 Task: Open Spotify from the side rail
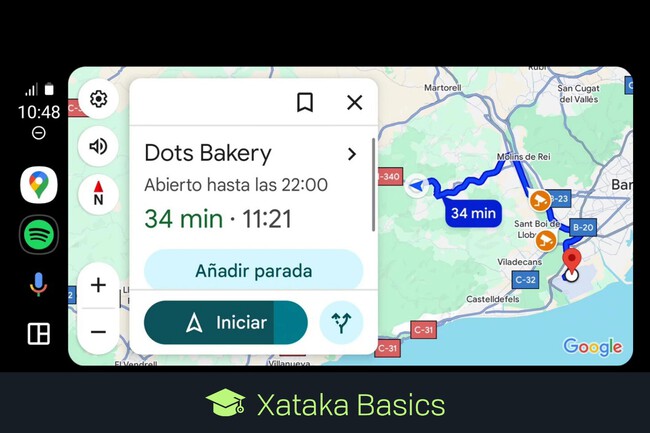click(x=38, y=235)
